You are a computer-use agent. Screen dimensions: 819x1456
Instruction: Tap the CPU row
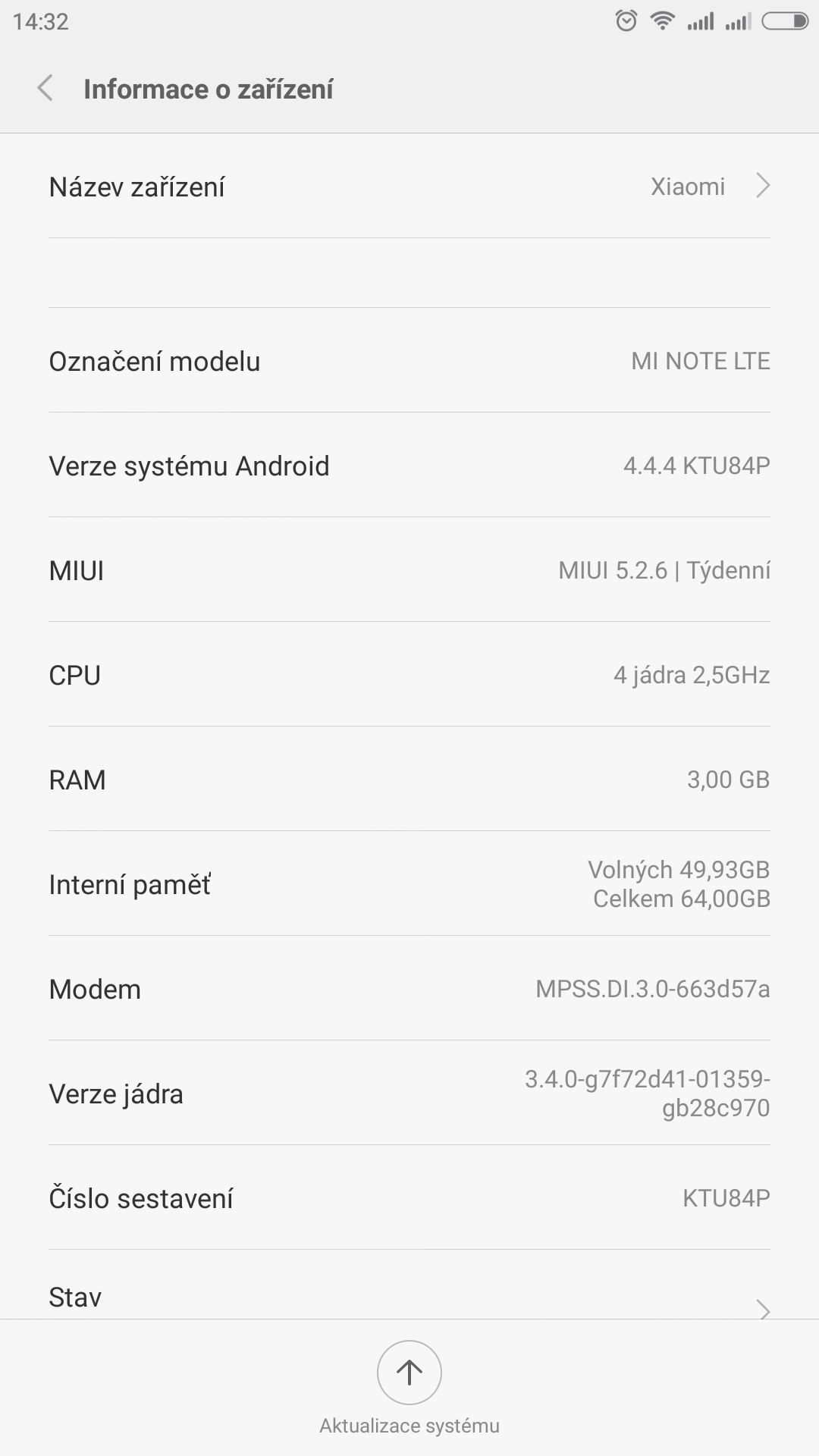(x=409, y=675)
